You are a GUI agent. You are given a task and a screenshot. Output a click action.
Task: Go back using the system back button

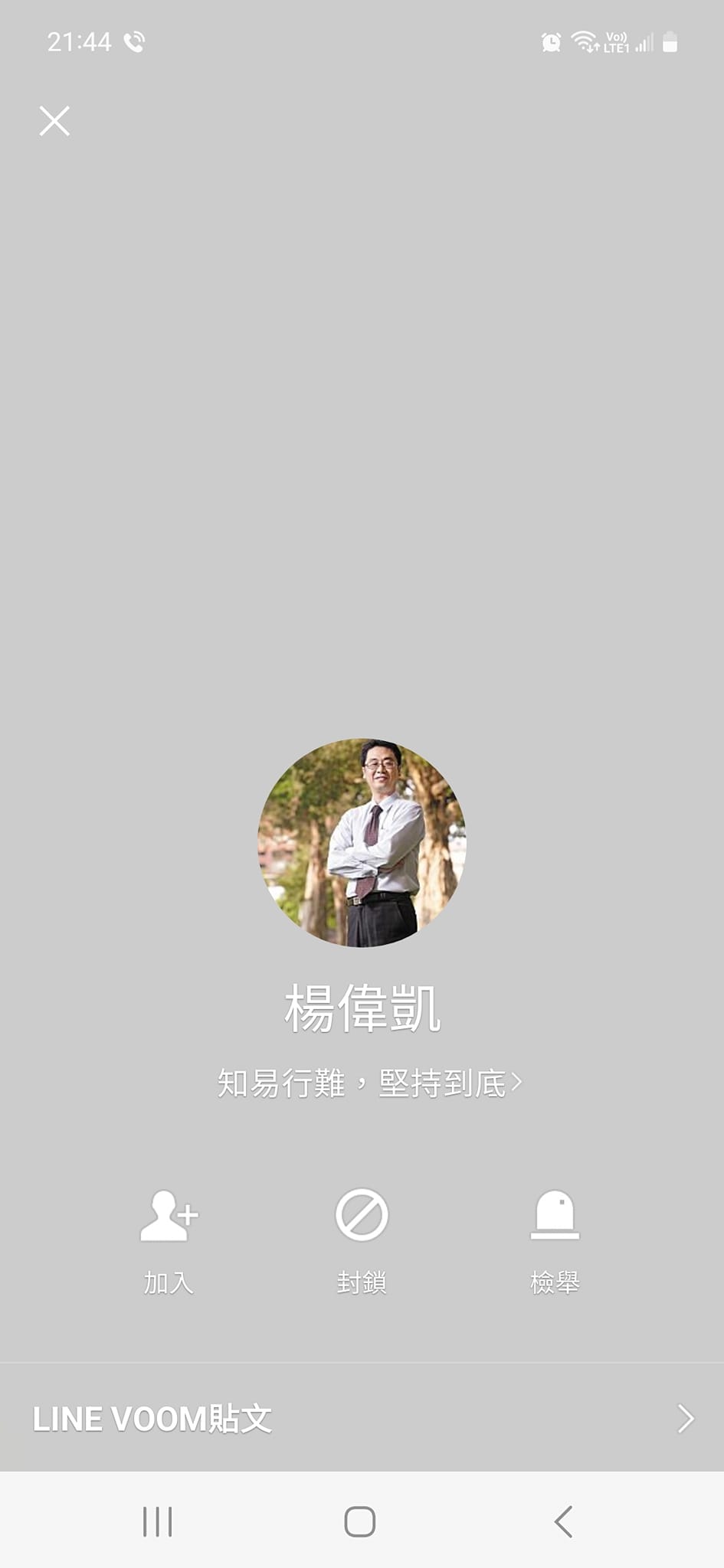point(564,1521)
